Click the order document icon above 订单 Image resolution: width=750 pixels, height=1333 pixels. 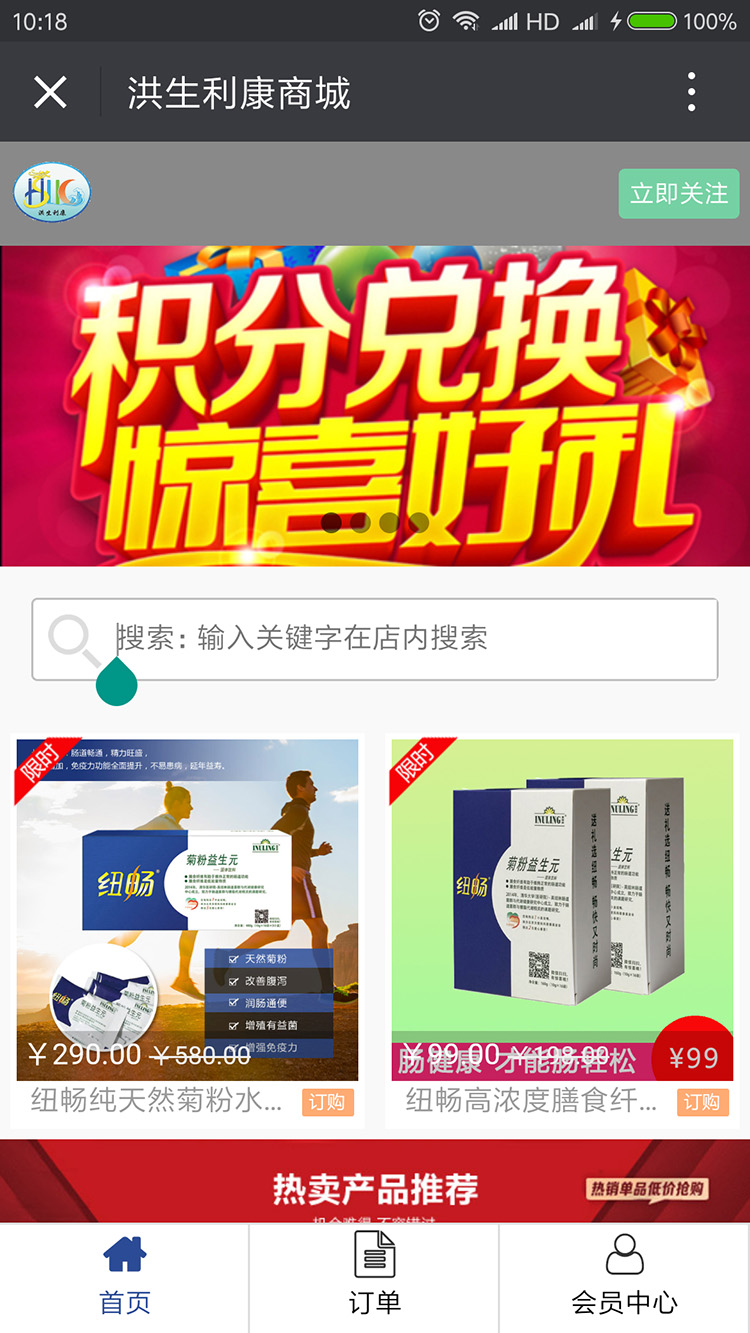(374, 1256)
